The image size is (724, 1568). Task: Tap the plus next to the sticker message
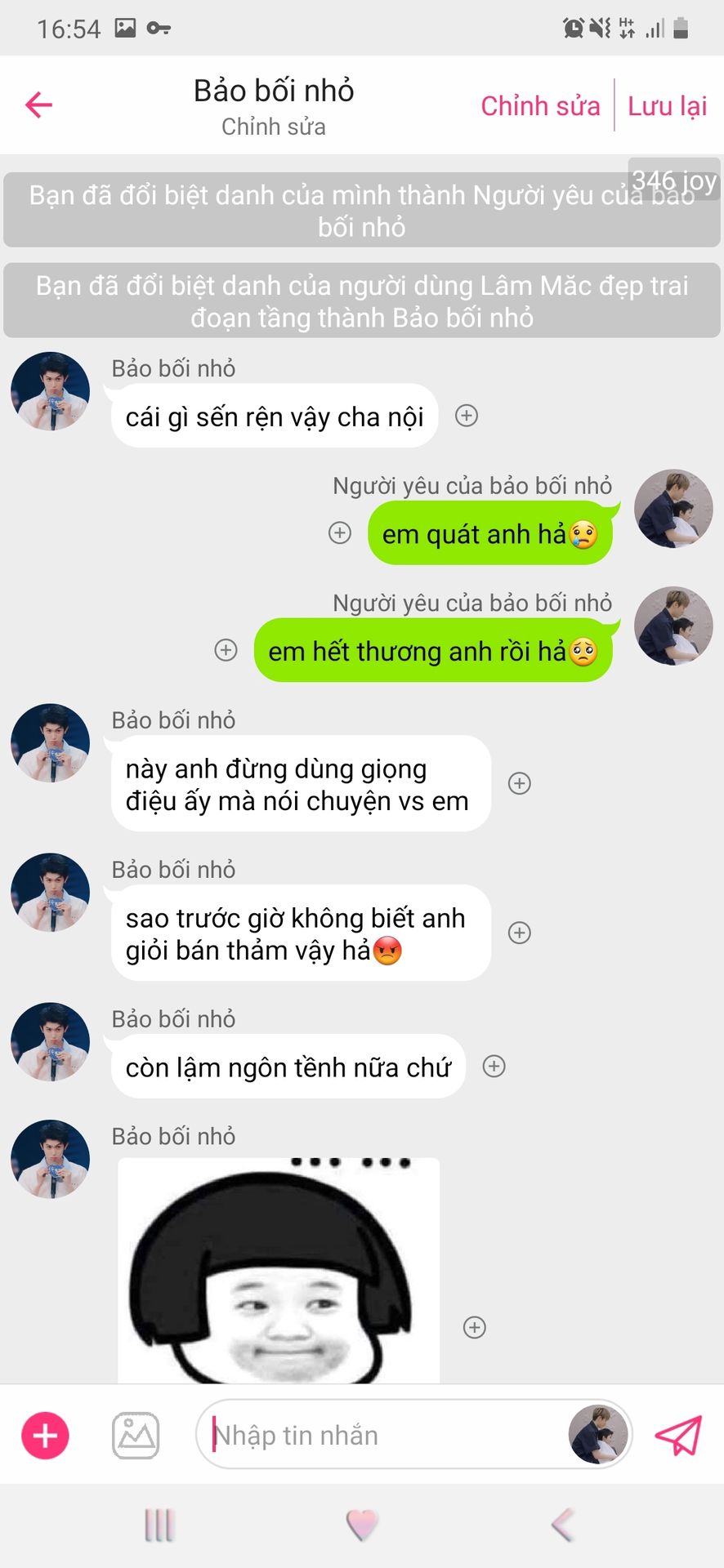(x=475, y=1327)
